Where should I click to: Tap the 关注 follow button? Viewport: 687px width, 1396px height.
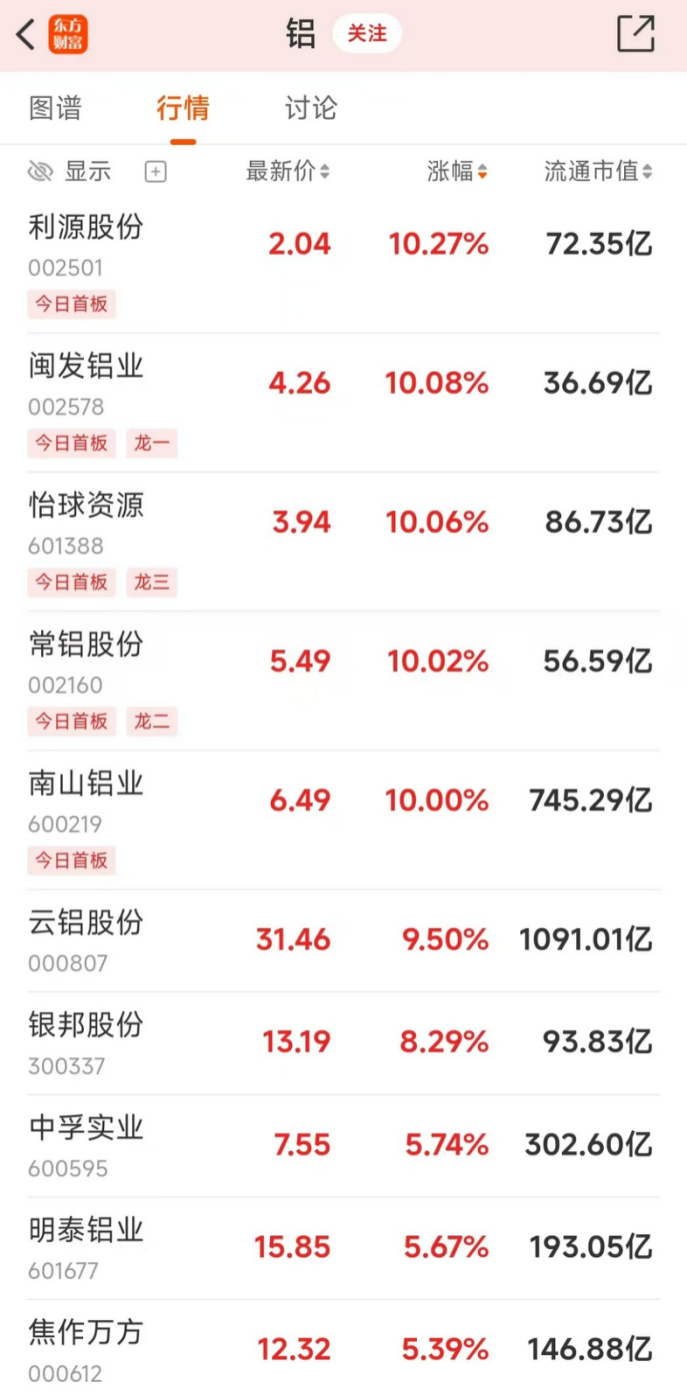pos(366,34)
